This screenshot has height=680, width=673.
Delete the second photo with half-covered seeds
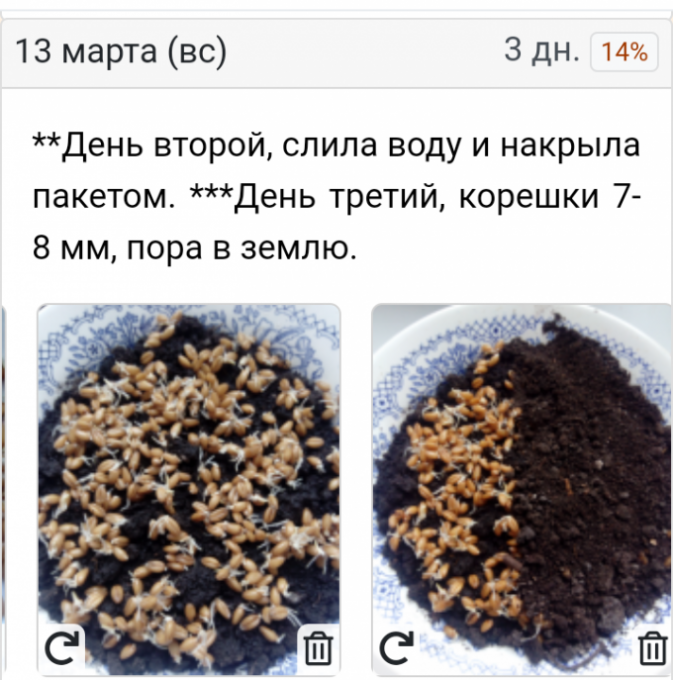652,650
